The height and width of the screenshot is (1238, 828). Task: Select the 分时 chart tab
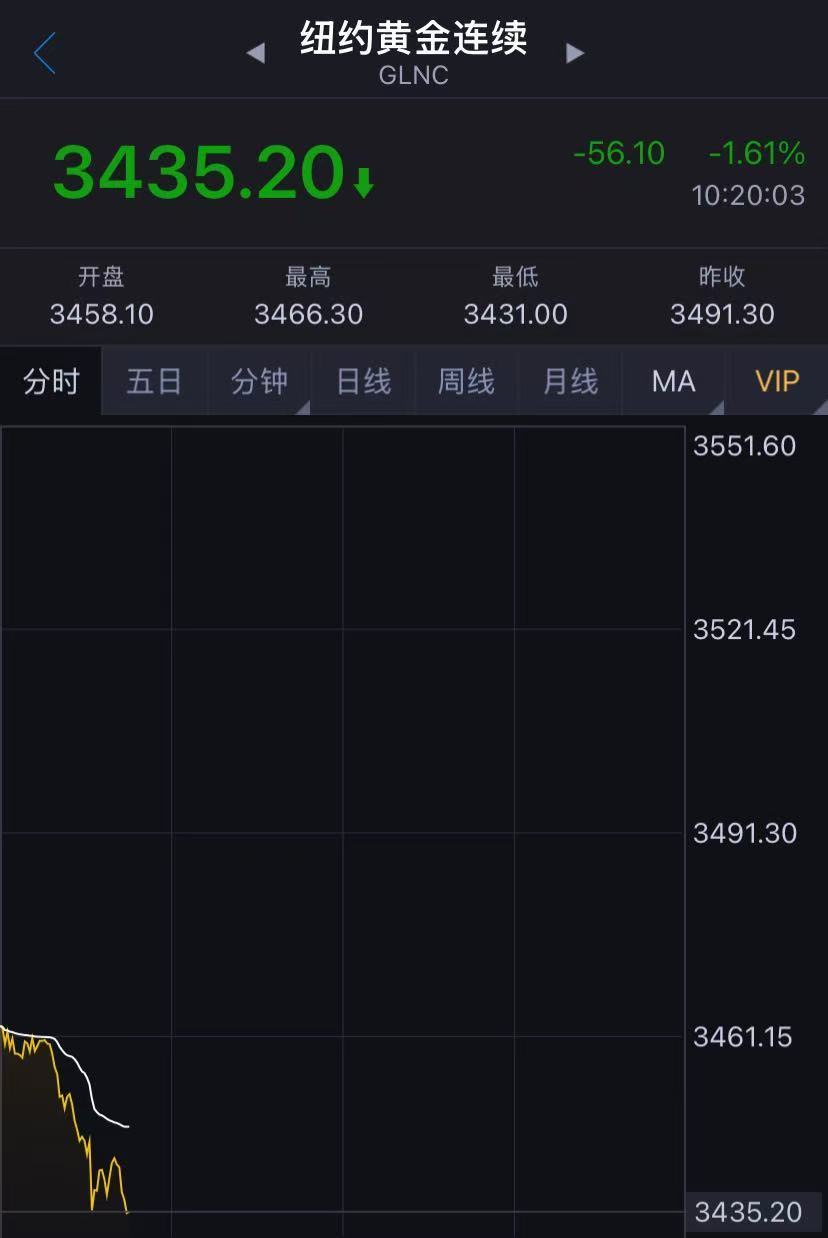pyautogui.click(x=50, y=381)
